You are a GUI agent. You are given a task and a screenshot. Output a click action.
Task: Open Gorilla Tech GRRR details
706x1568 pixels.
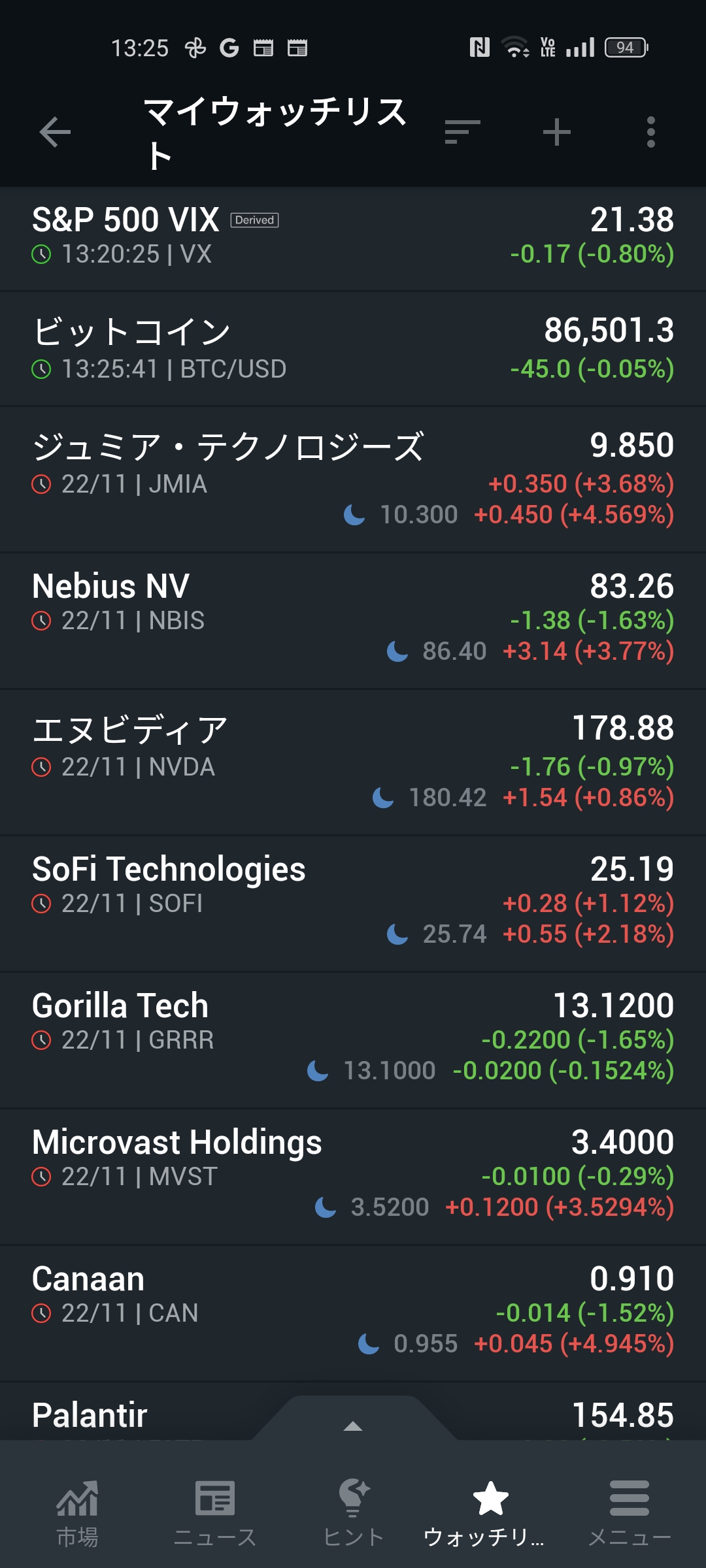pos(353,1039)
